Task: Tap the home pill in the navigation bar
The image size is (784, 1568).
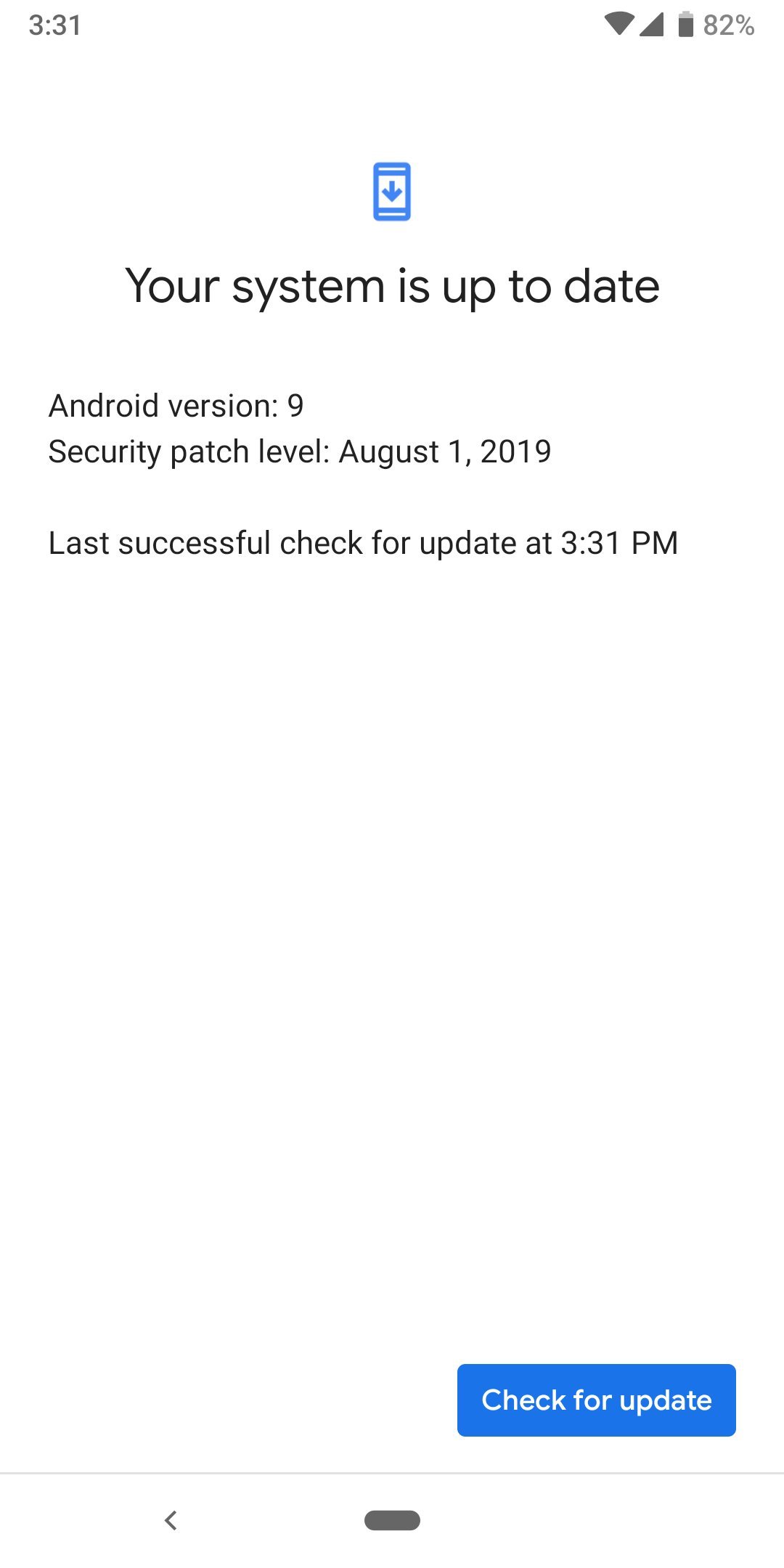Action: (x=392, y=1520)
